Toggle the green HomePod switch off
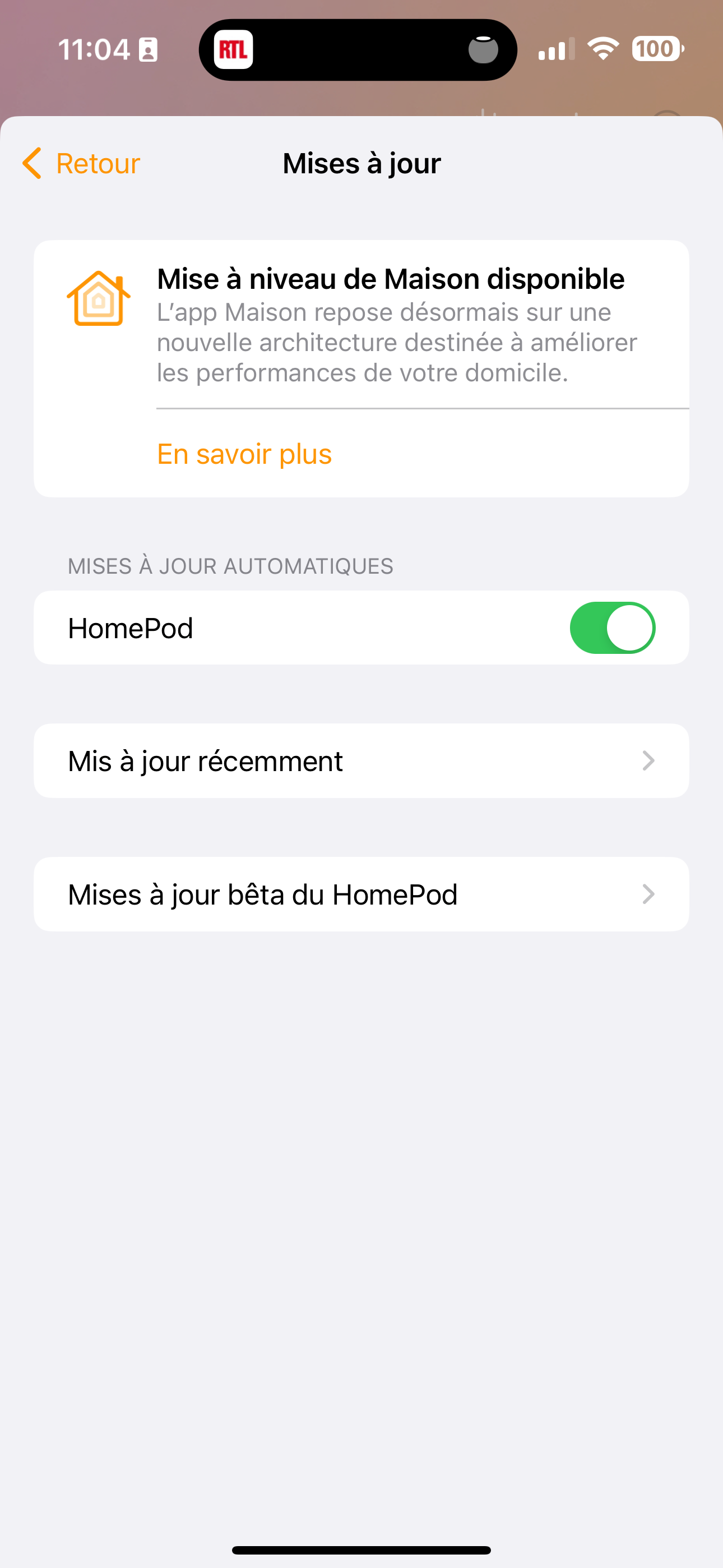 click(612, 628)
